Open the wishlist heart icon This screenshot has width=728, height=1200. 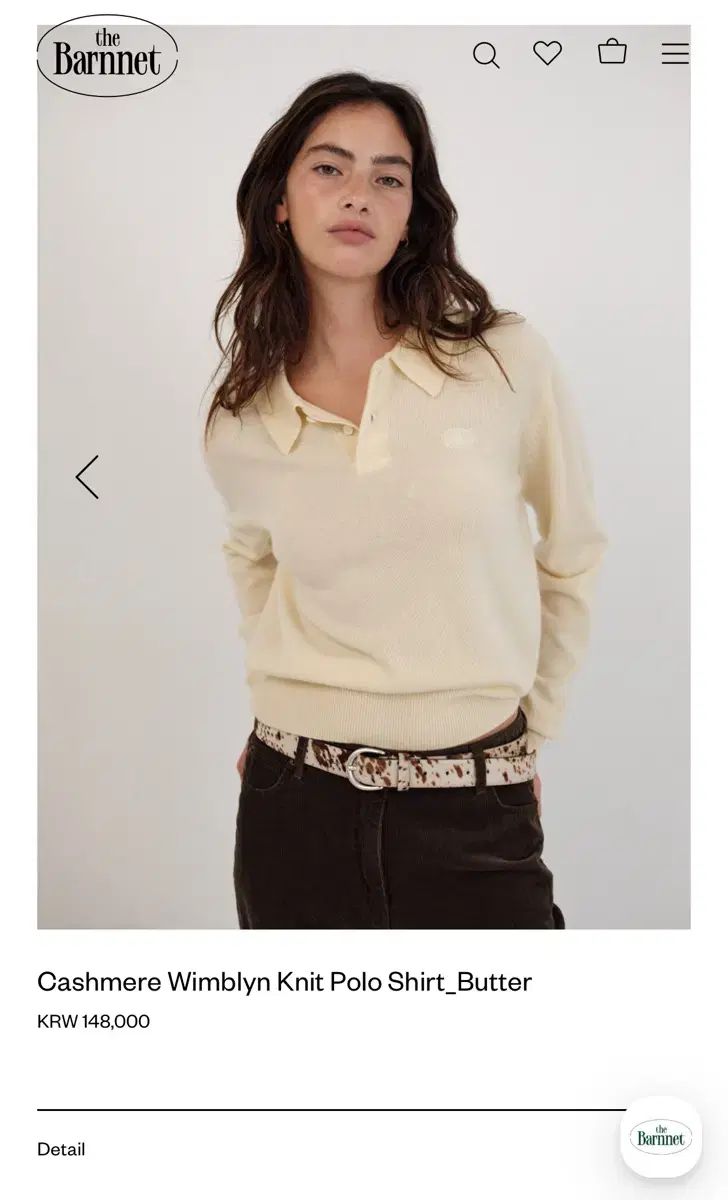[x=547, y=53]
